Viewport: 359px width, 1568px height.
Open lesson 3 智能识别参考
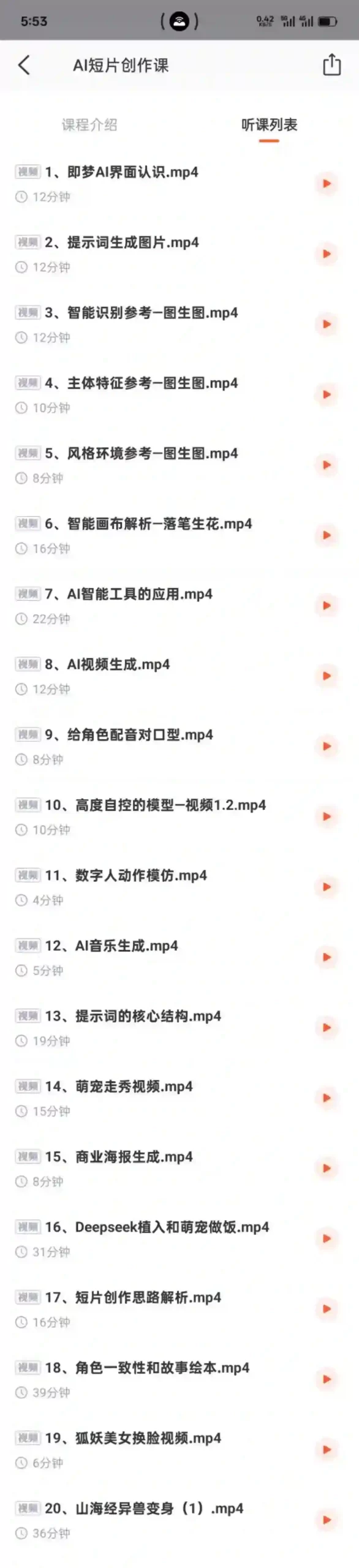coord(179,325)
